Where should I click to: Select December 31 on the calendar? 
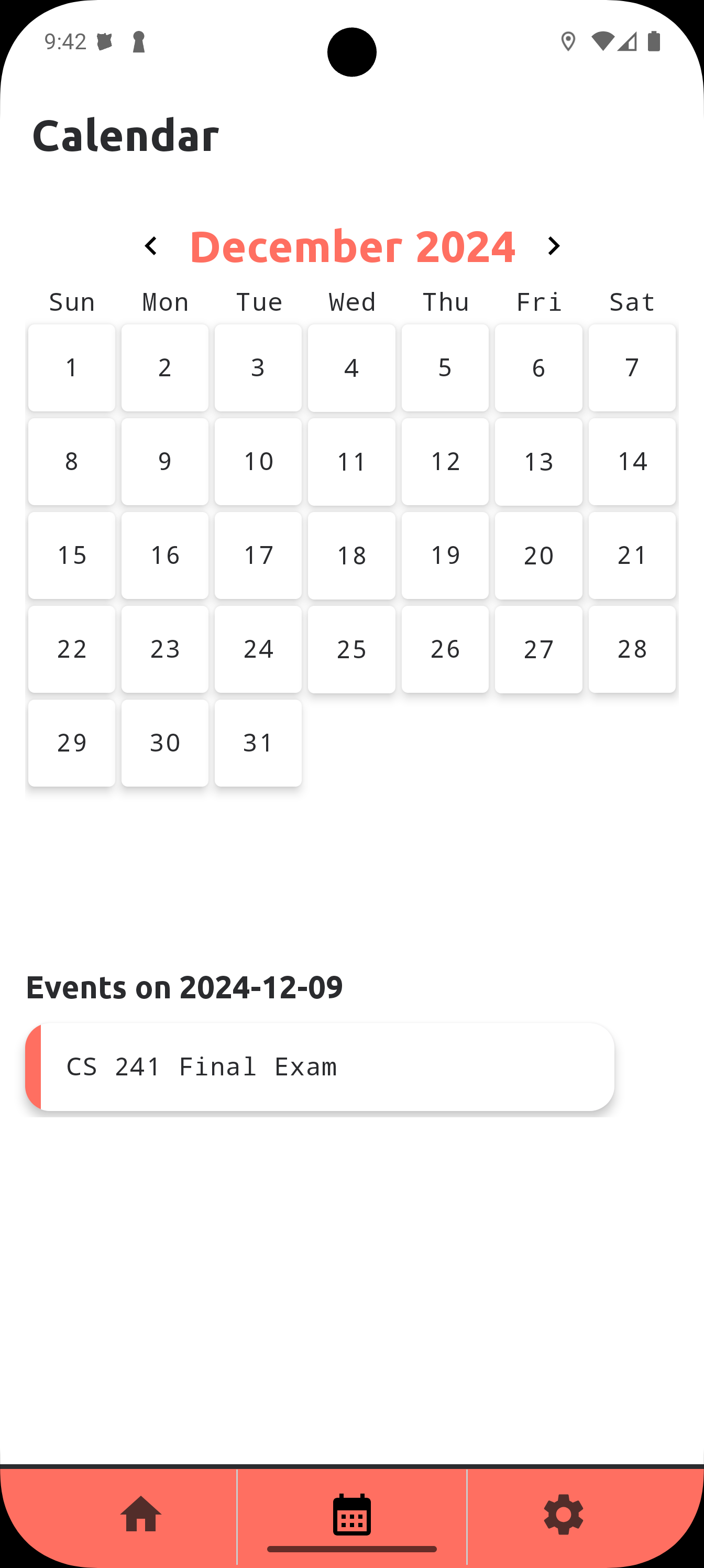pyautogui.click(x=258, y=743)
